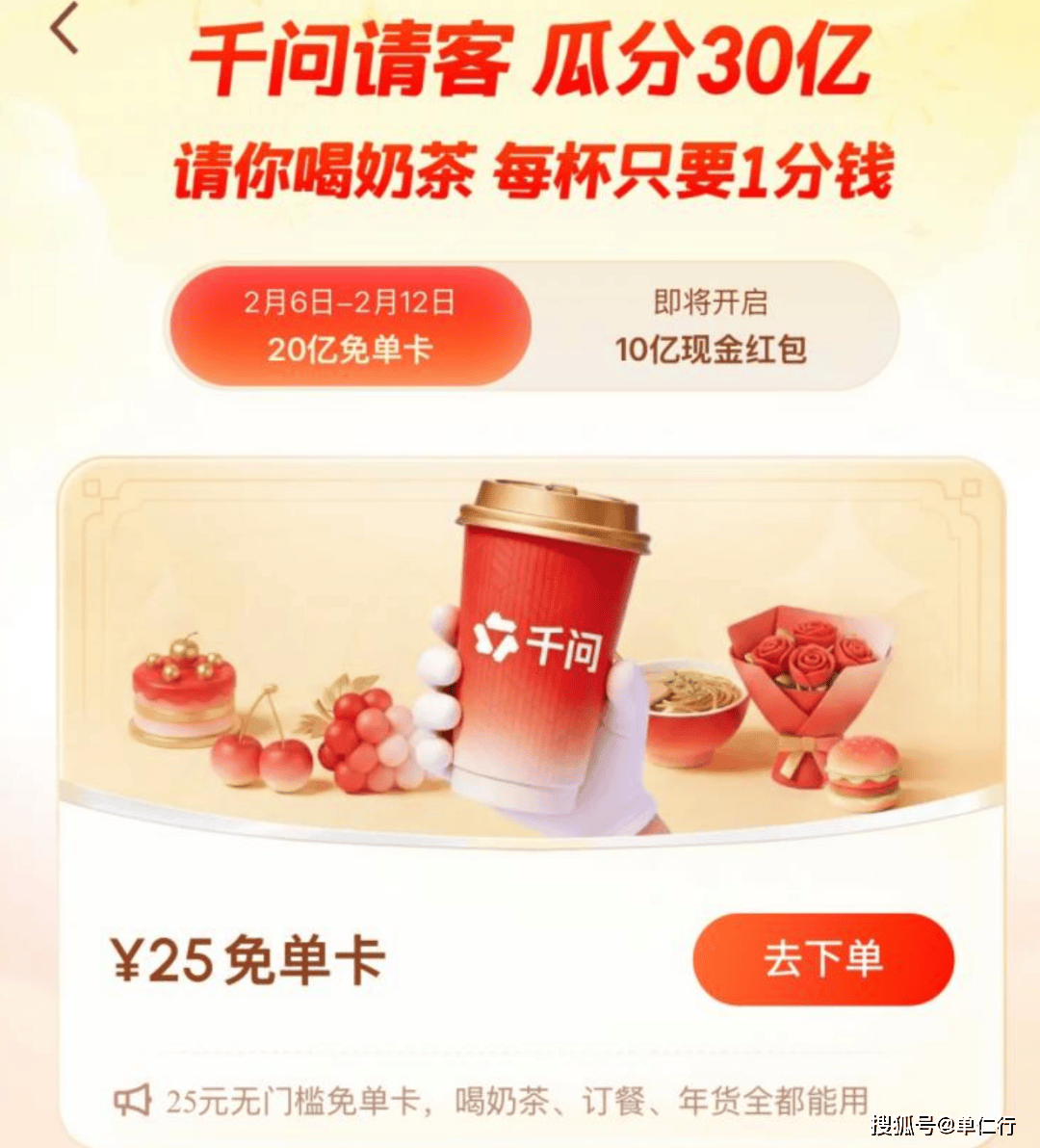Select the 20亿免单卡 tab
The height and width of the screenshot is (1148, 1040).
tap(350, 326)
